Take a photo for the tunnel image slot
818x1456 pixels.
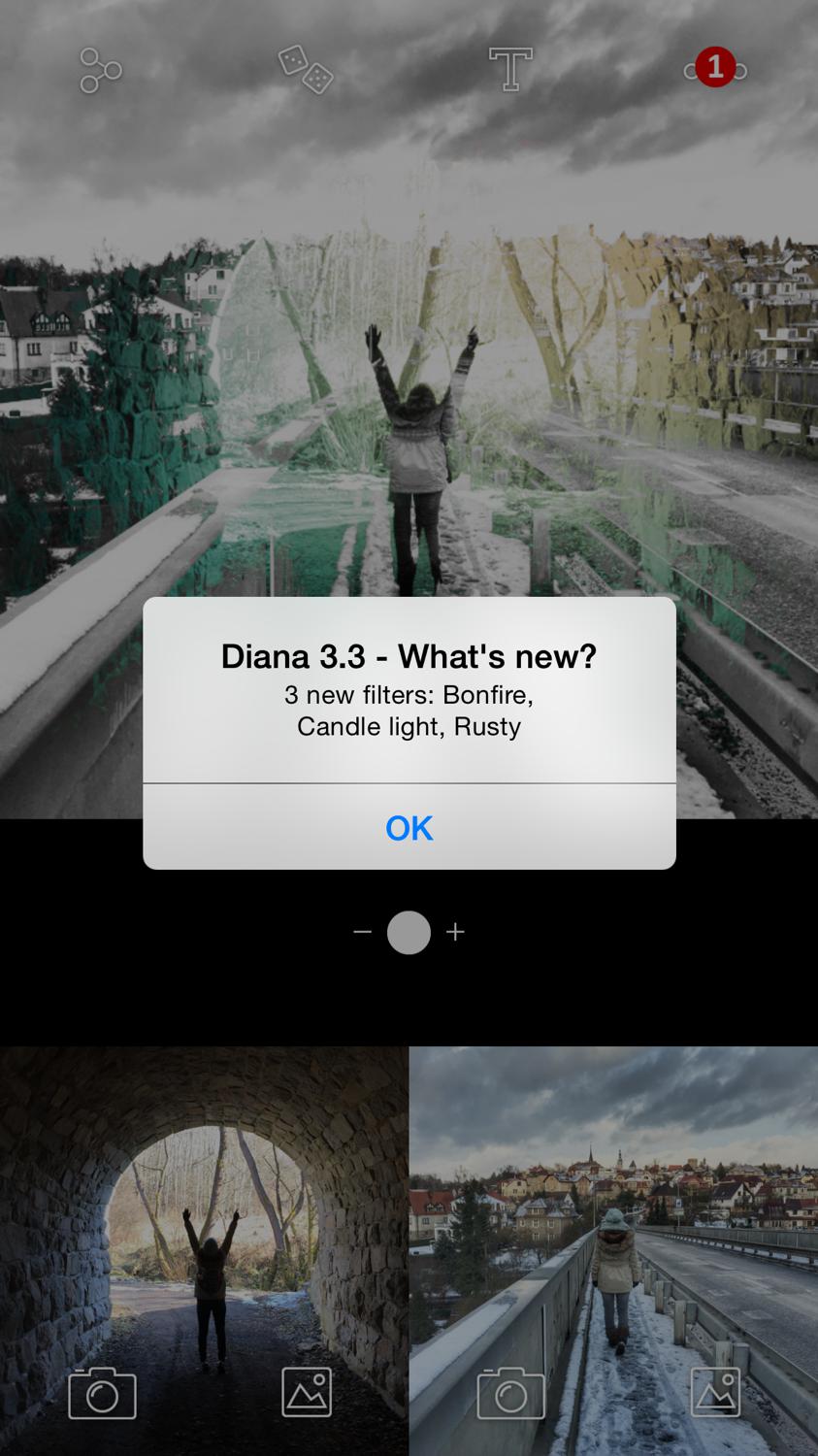(102, 1394)
